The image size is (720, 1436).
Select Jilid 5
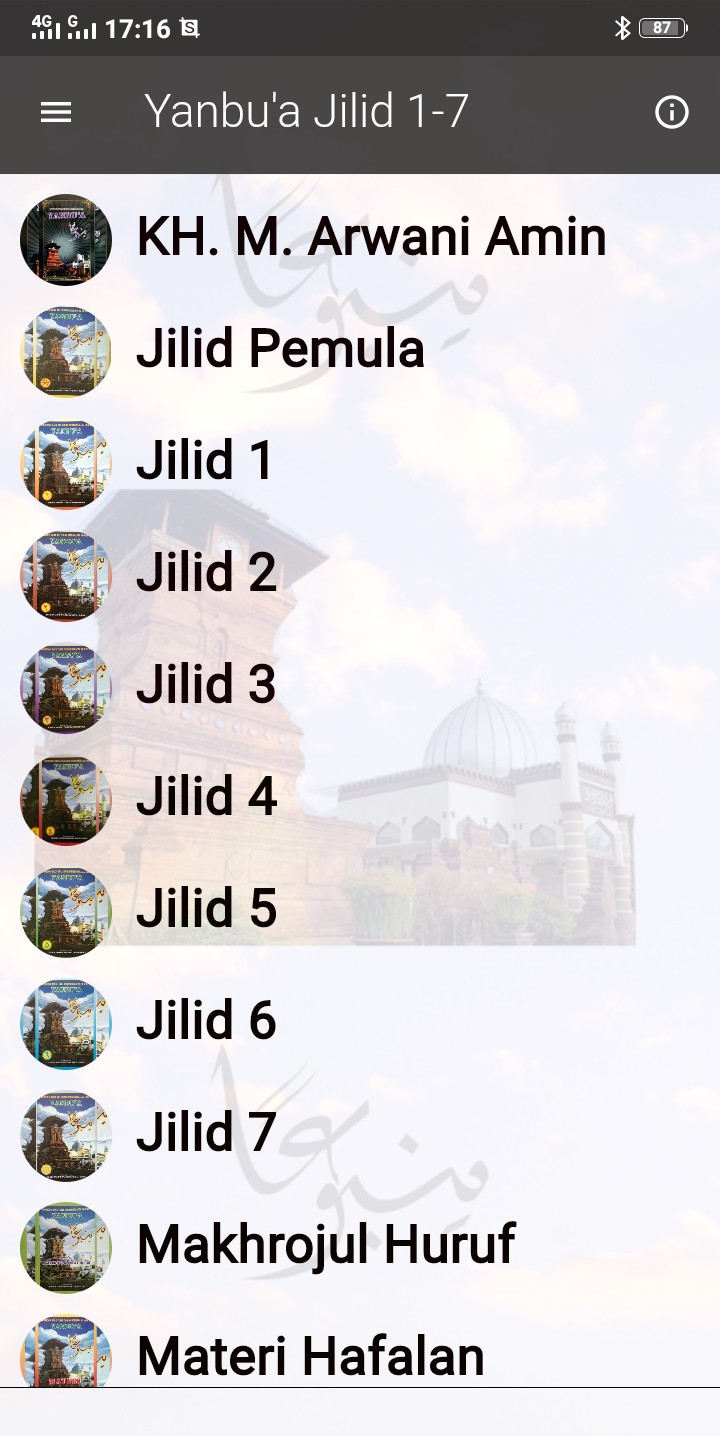coord(206,909)
